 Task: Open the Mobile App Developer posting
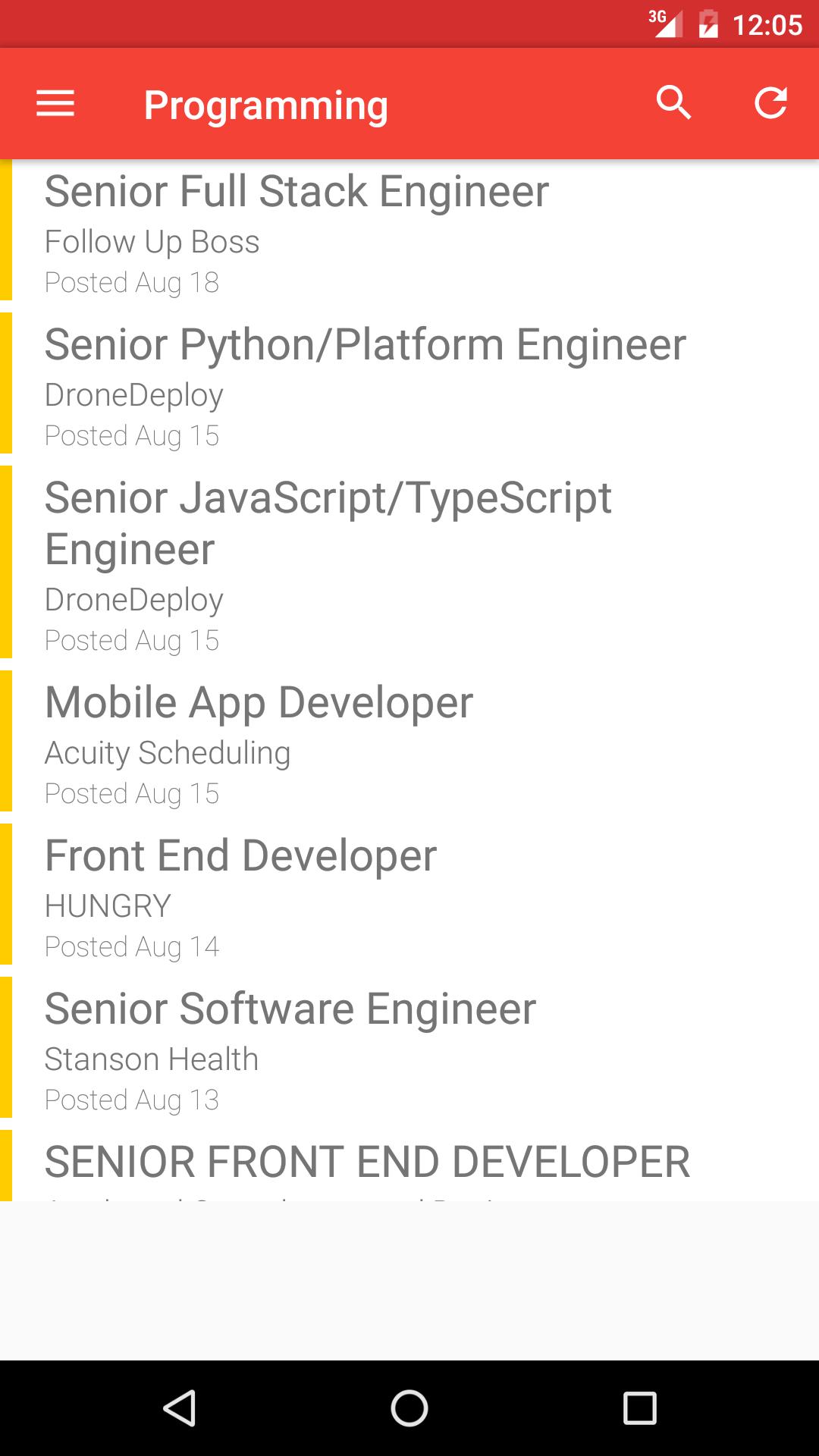[x=259, y=701]
